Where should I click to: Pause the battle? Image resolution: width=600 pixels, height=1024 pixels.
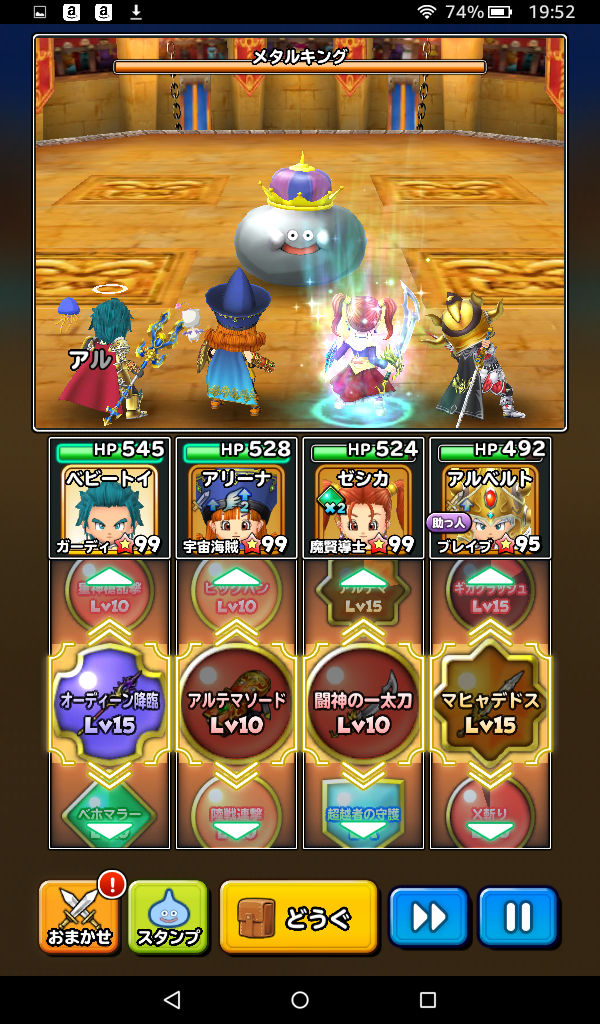[517, 917]
